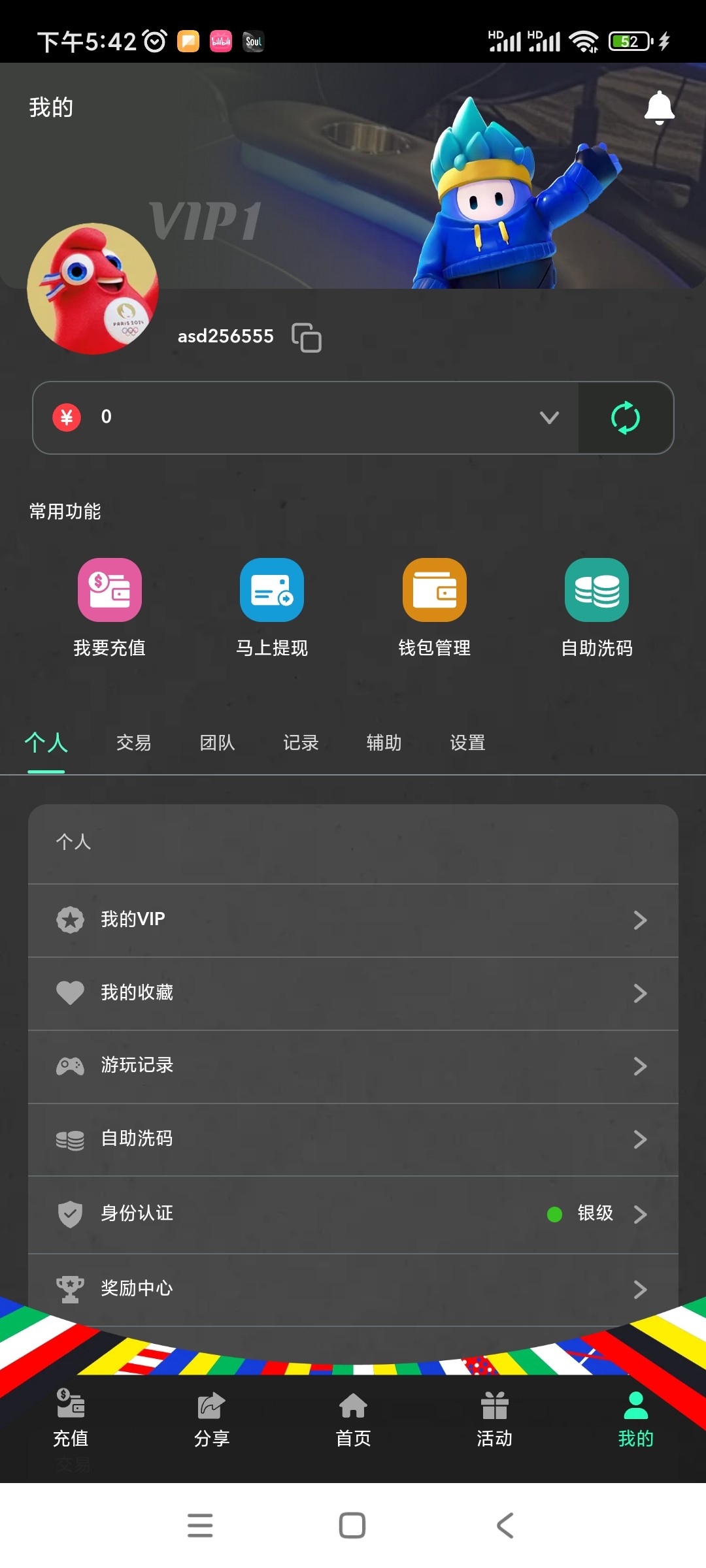Open 我要充值 recharge shortcut
This screenshot has height=1568, width=706.
110,608
